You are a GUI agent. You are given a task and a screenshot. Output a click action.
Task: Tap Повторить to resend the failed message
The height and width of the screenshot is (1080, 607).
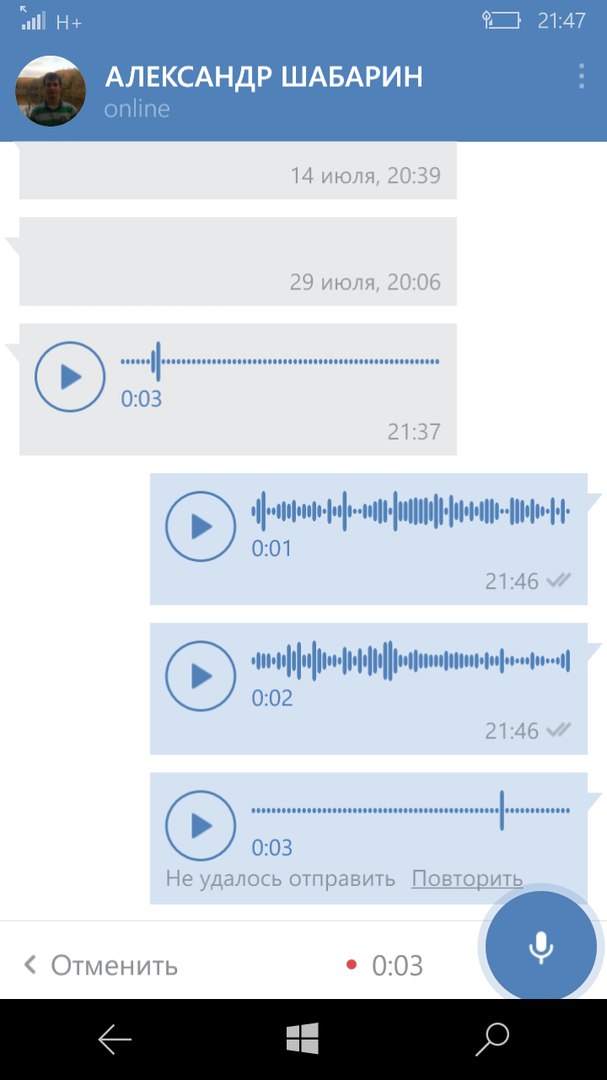[467, 879]
